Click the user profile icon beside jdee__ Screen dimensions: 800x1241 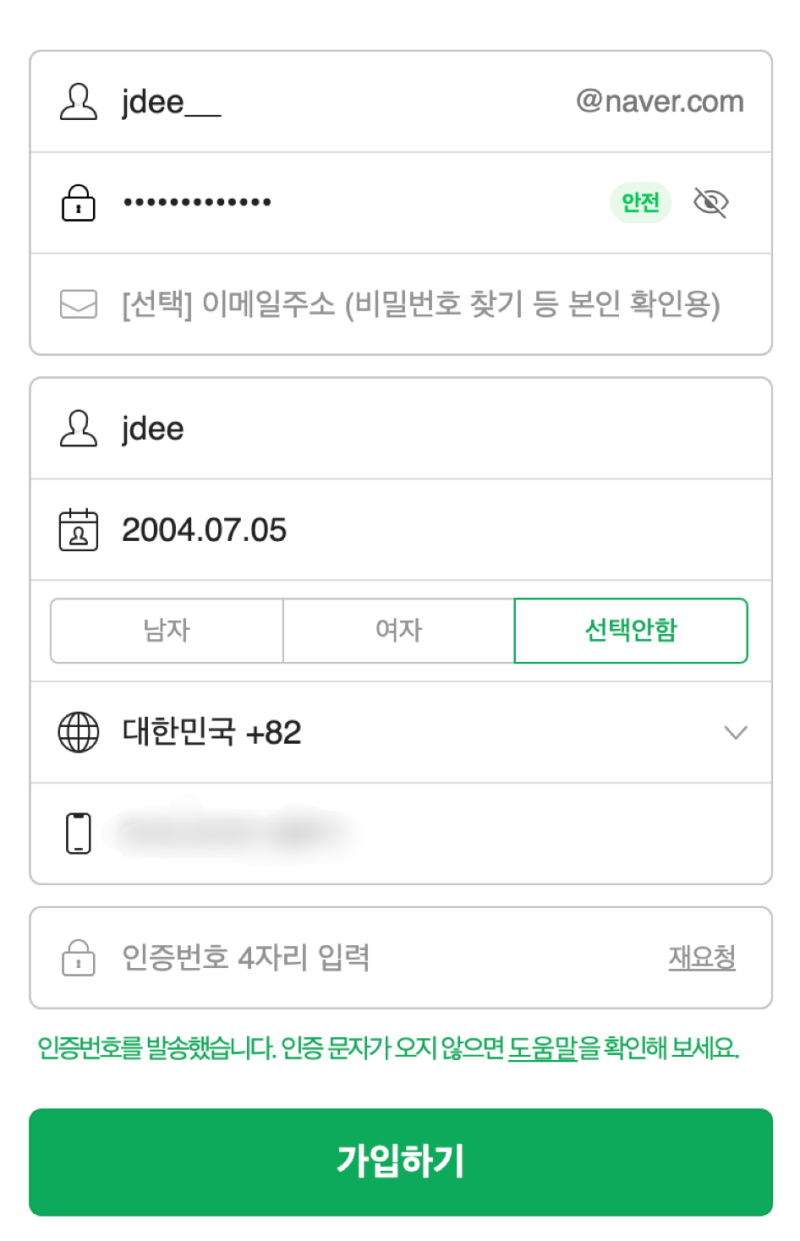pyautogui.click(x=78, y=100)
